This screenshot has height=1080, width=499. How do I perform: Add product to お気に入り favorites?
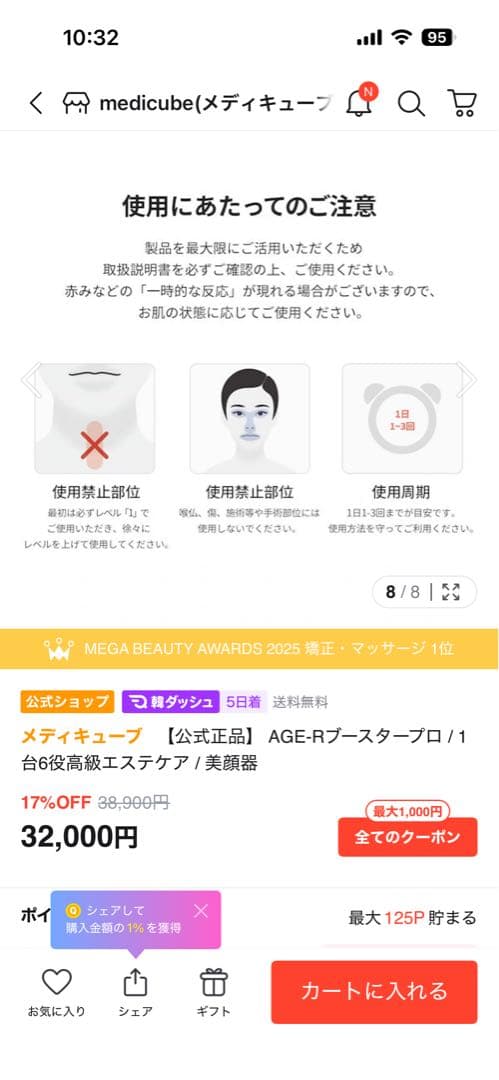point(57,993)
